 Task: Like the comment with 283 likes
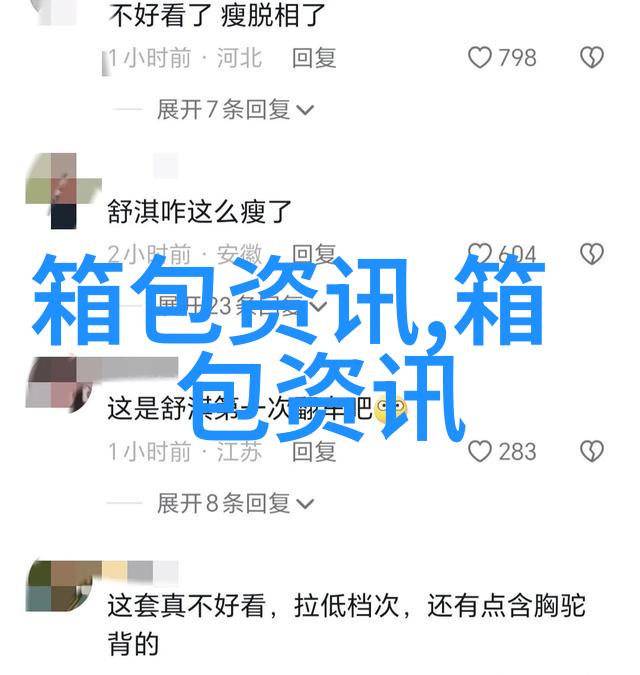(x=481, y=451)
